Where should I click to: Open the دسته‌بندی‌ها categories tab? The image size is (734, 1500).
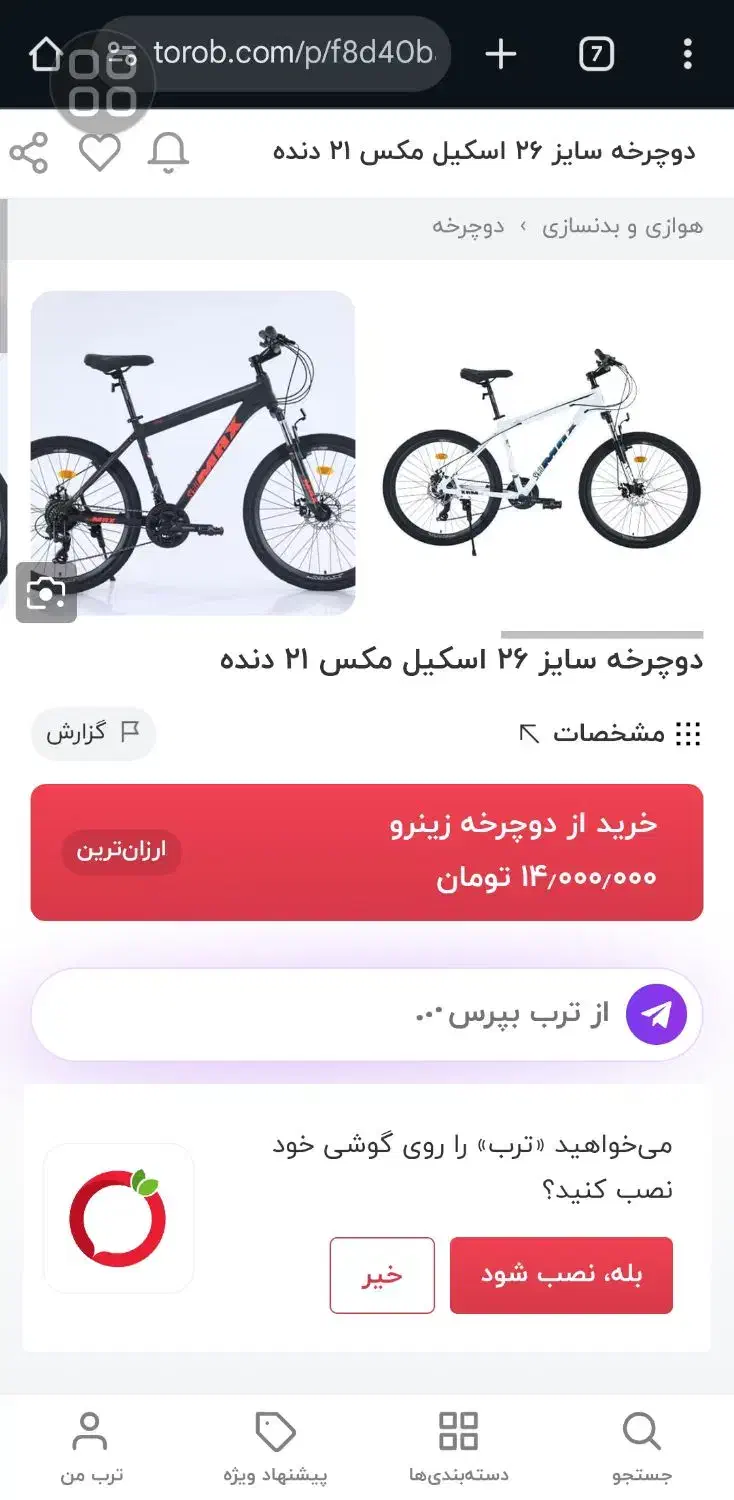tap(459, 1446)
